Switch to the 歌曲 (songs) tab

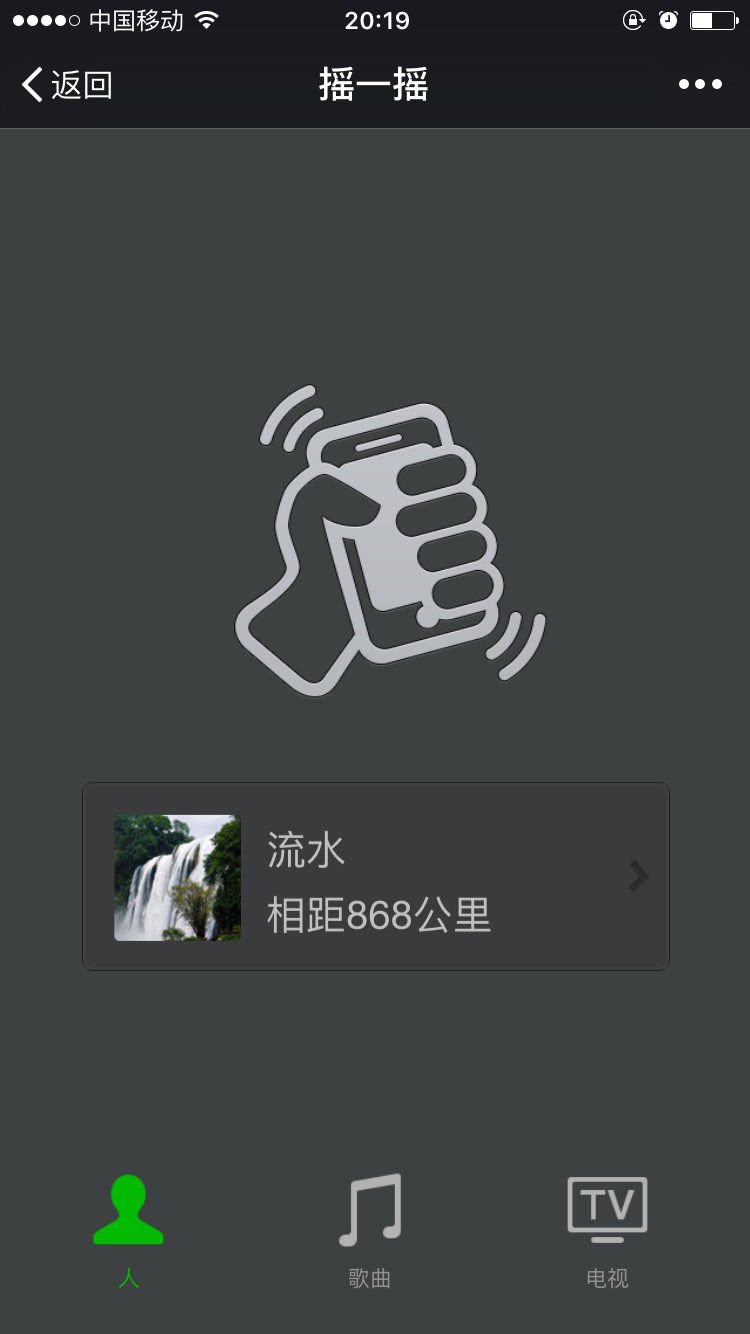click(x=369, y=1228)
